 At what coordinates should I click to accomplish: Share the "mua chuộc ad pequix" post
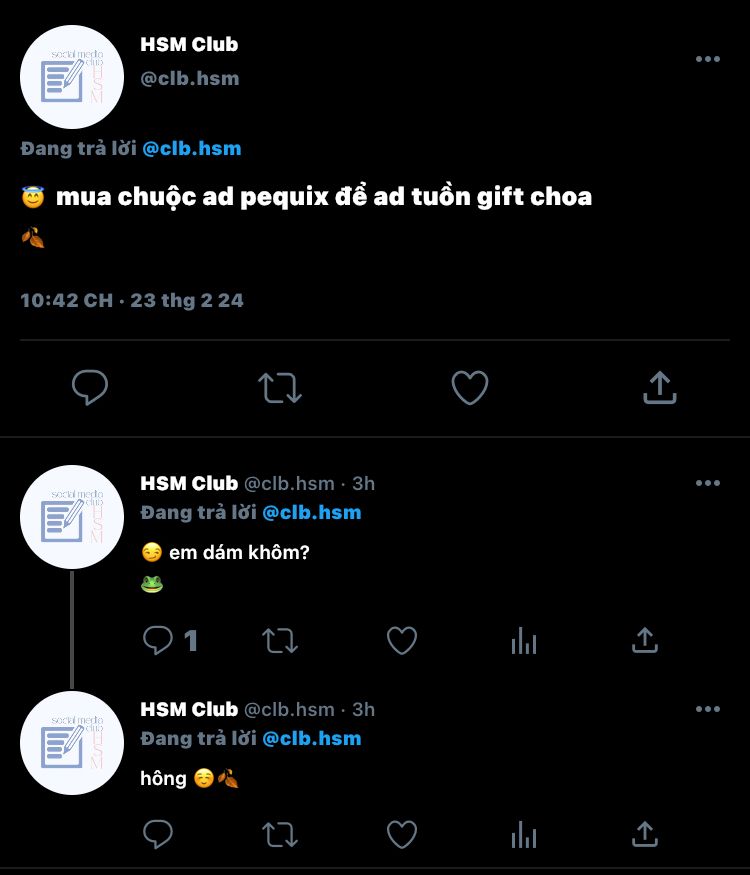[660, 387]
